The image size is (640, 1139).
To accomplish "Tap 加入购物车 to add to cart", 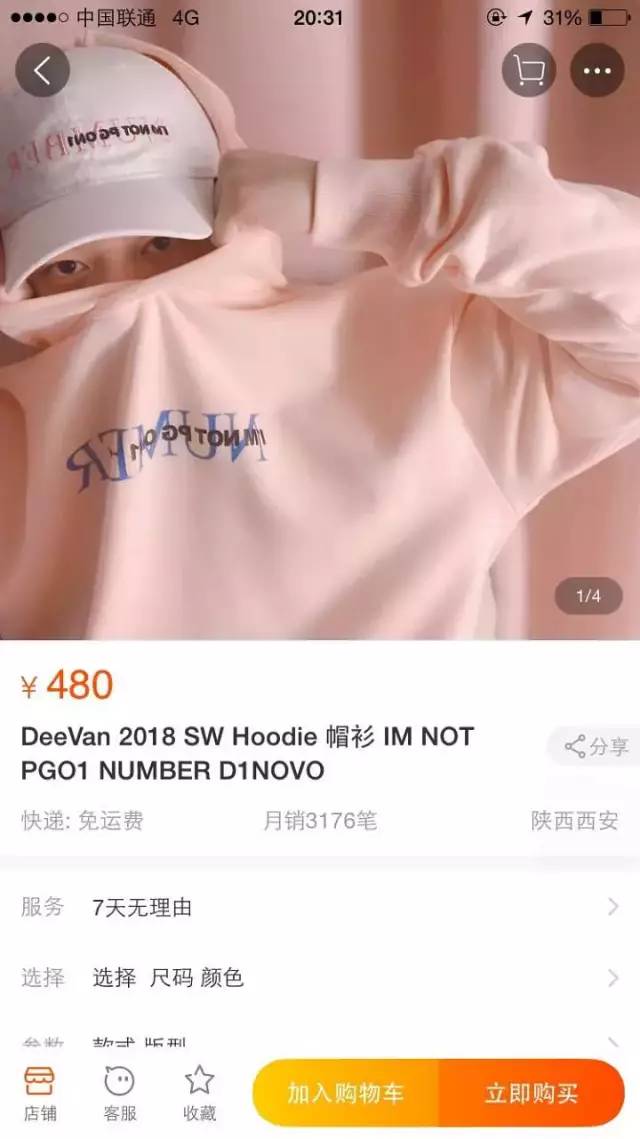I will (x=346, y=1093).
